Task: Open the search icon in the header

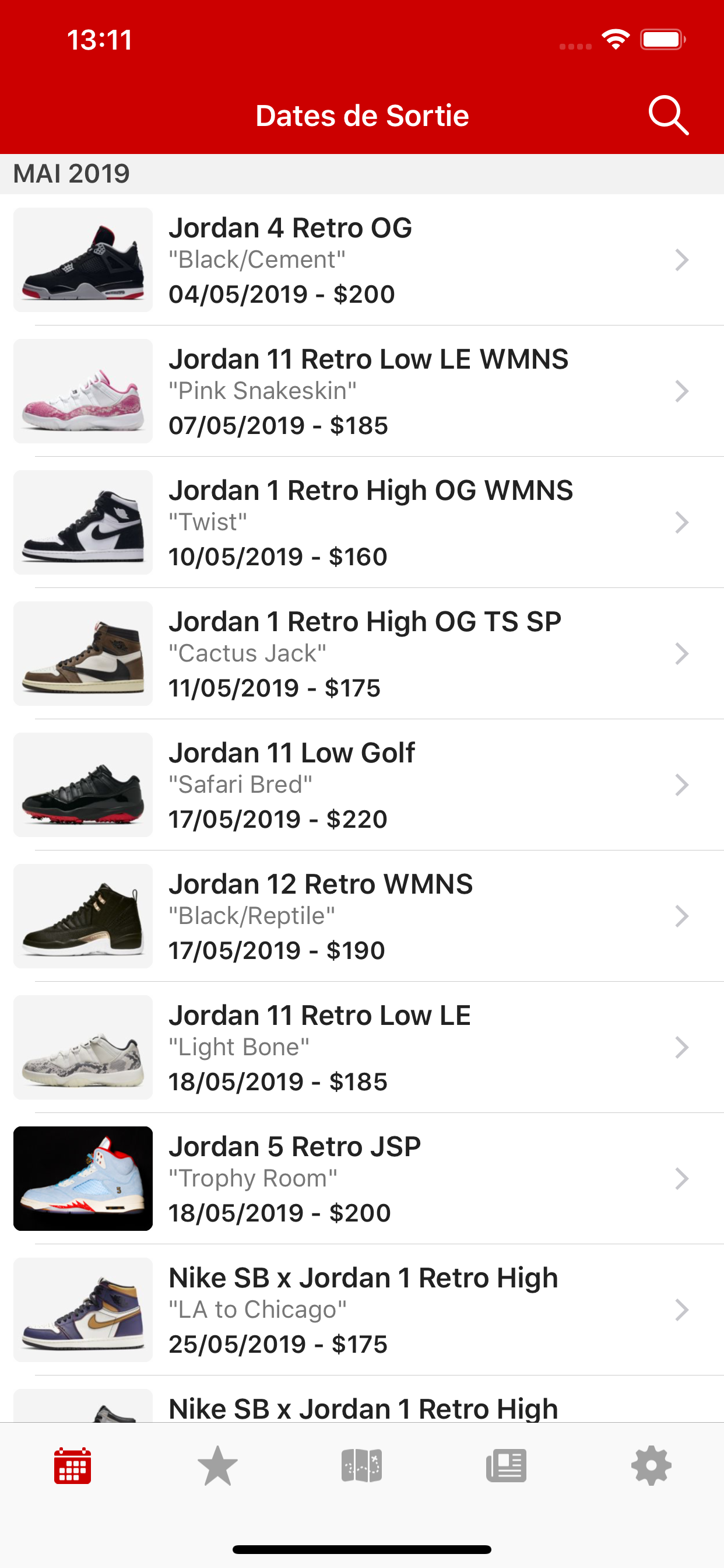Action: tap(668, 115)
